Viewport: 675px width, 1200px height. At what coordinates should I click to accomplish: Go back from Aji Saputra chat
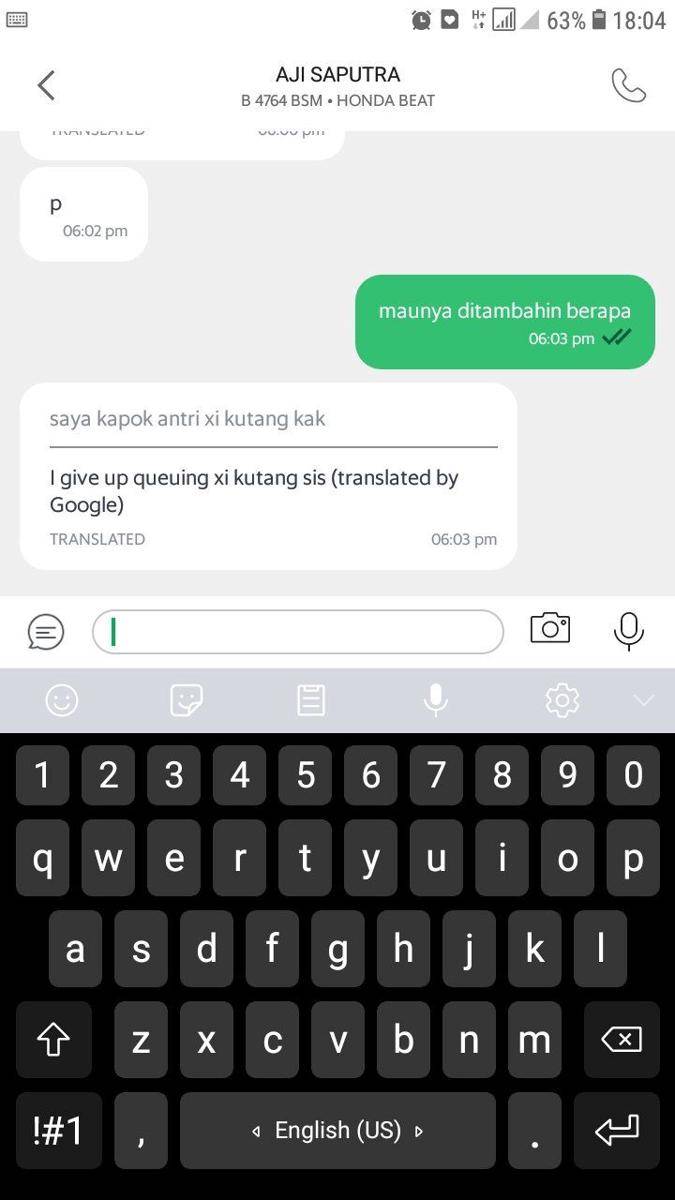point(46,86)
